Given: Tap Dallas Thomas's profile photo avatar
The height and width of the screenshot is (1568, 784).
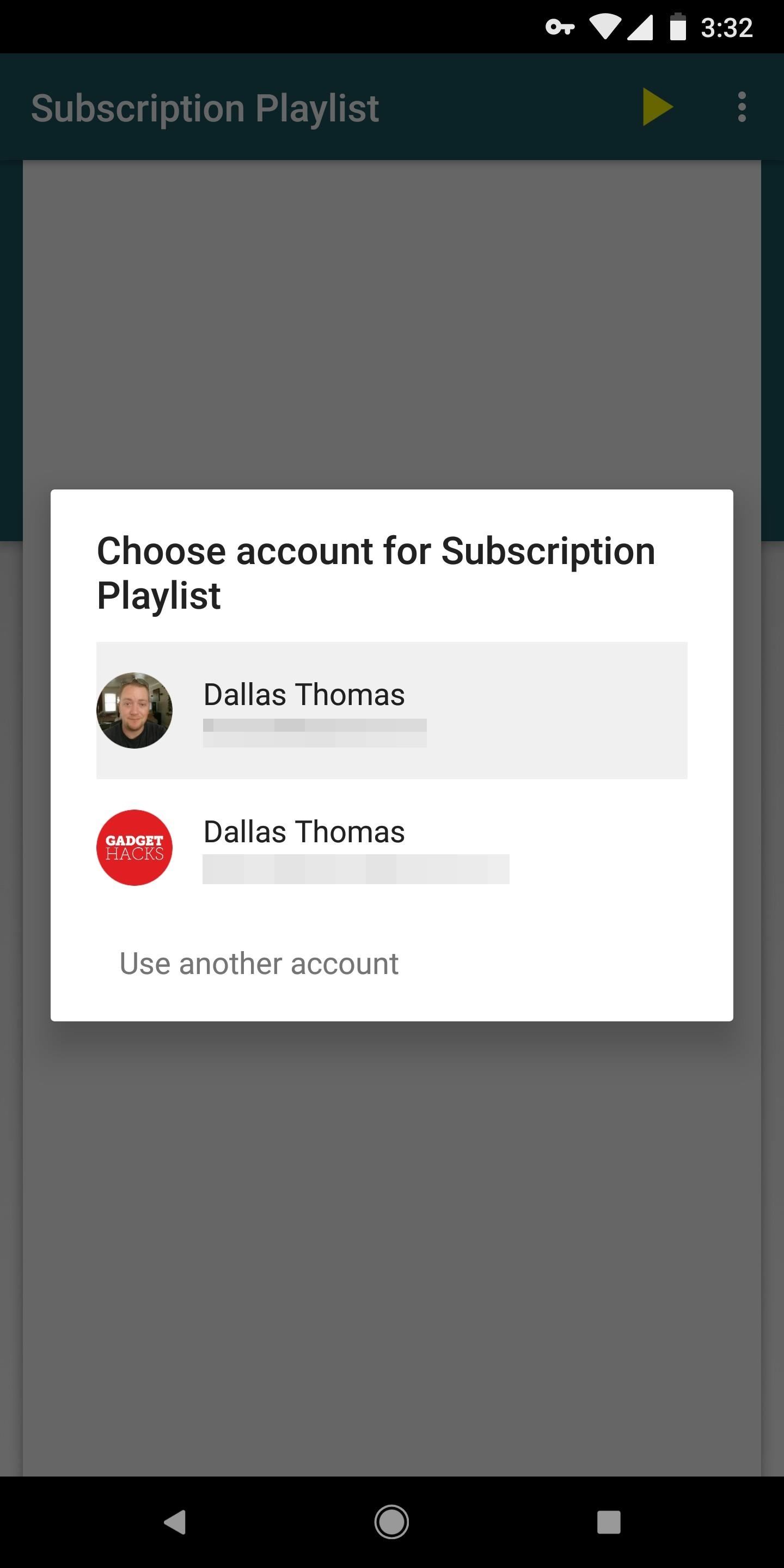Looking at the screenshot, I should (134, 710).
